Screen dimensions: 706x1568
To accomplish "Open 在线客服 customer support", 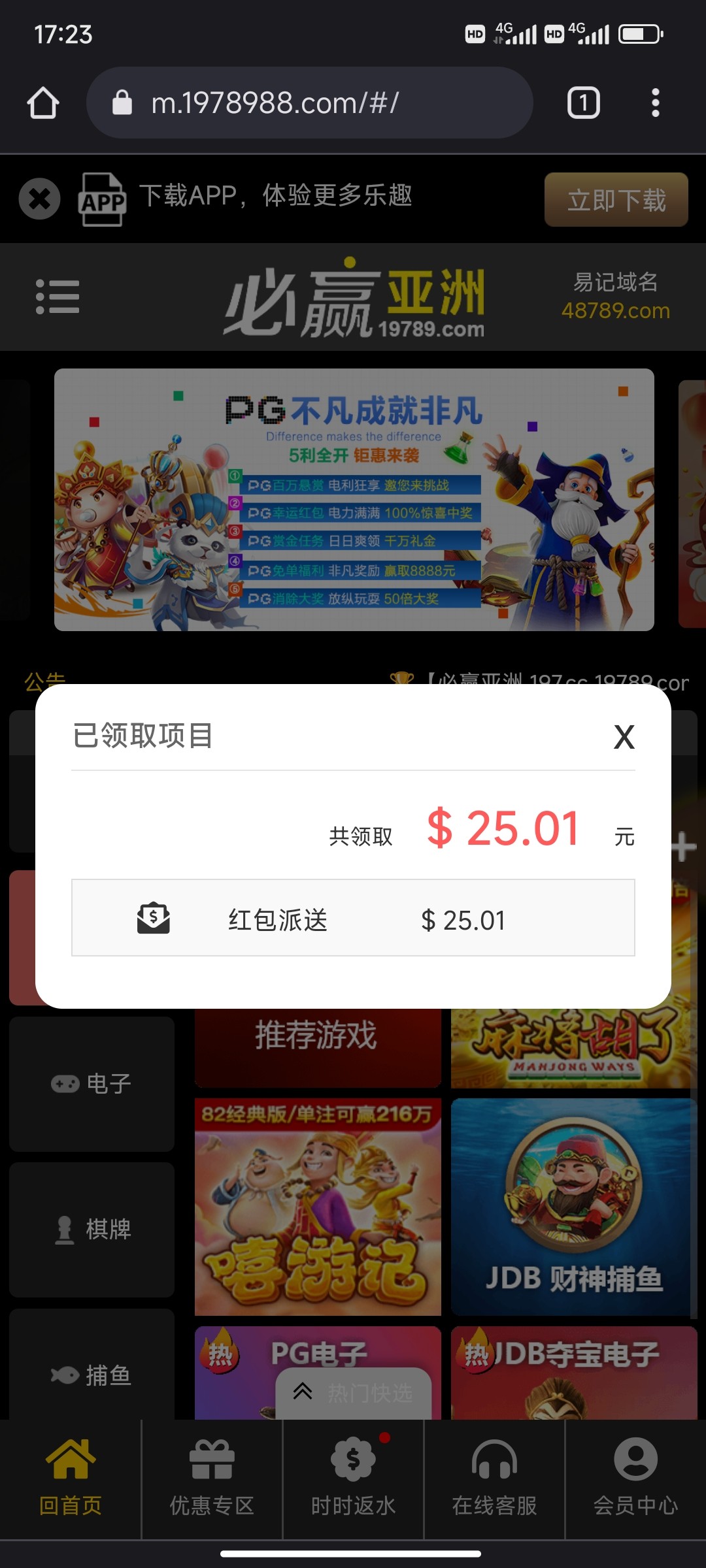I will coord(494,1479).
